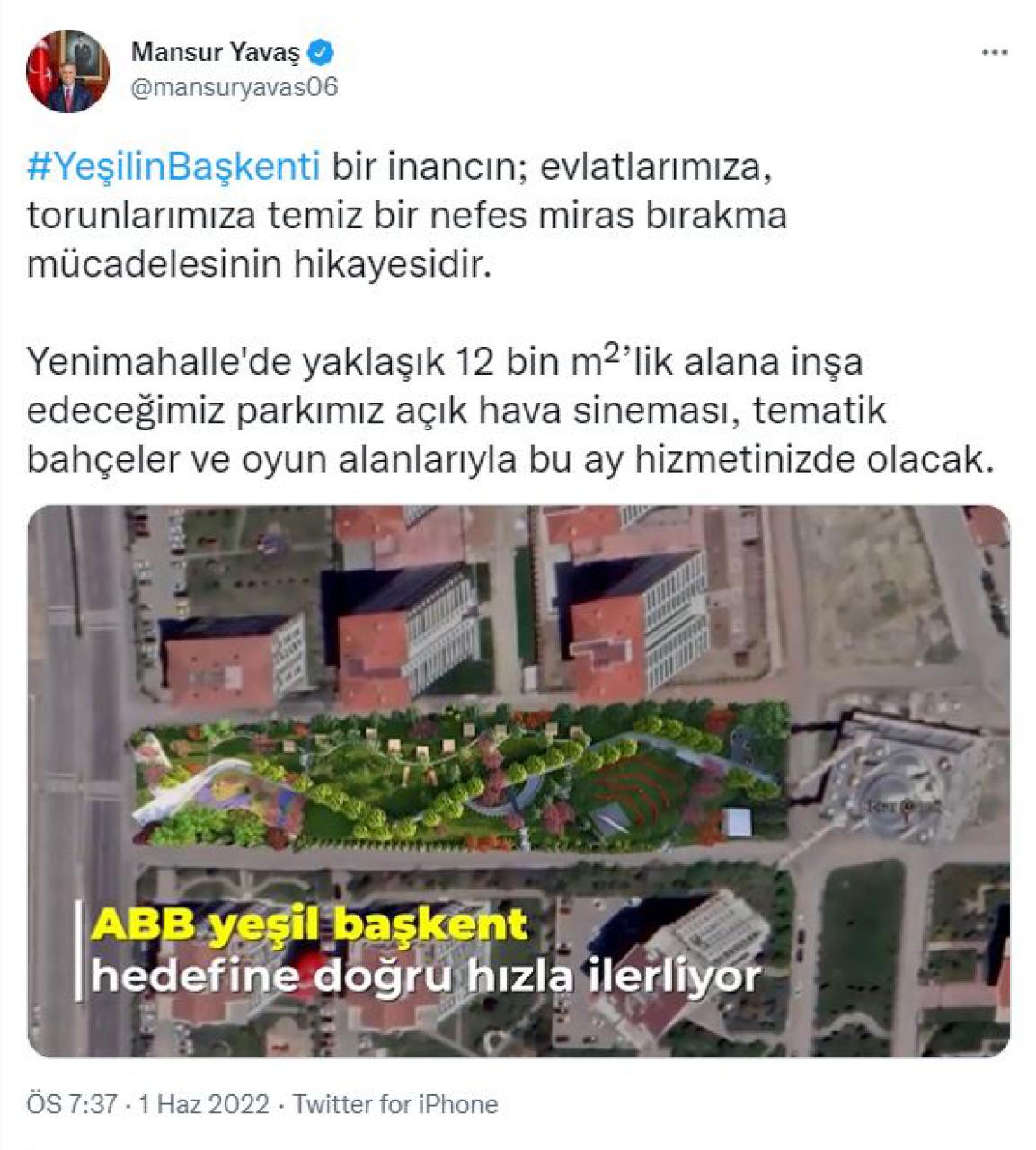Open the Twitter for iPhone source link
Image resolution: width=1036 pixels, height=1150 pixels.
(x=395, y=1103)
